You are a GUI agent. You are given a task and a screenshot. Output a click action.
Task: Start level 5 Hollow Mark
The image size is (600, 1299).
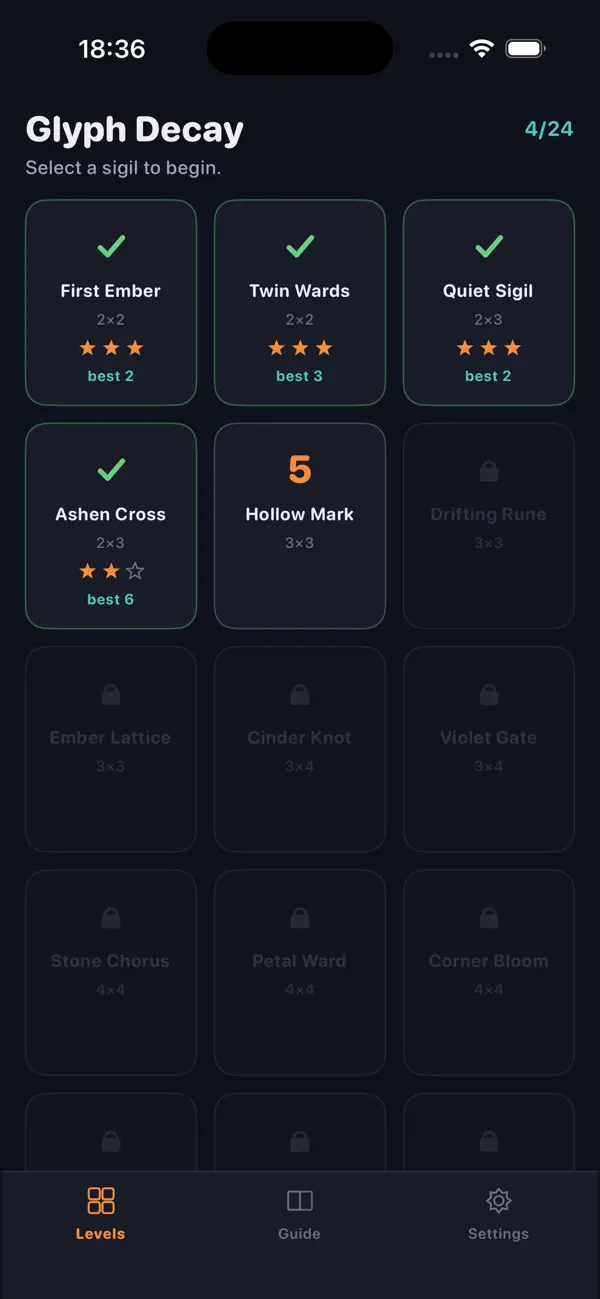tap(300, 526)
